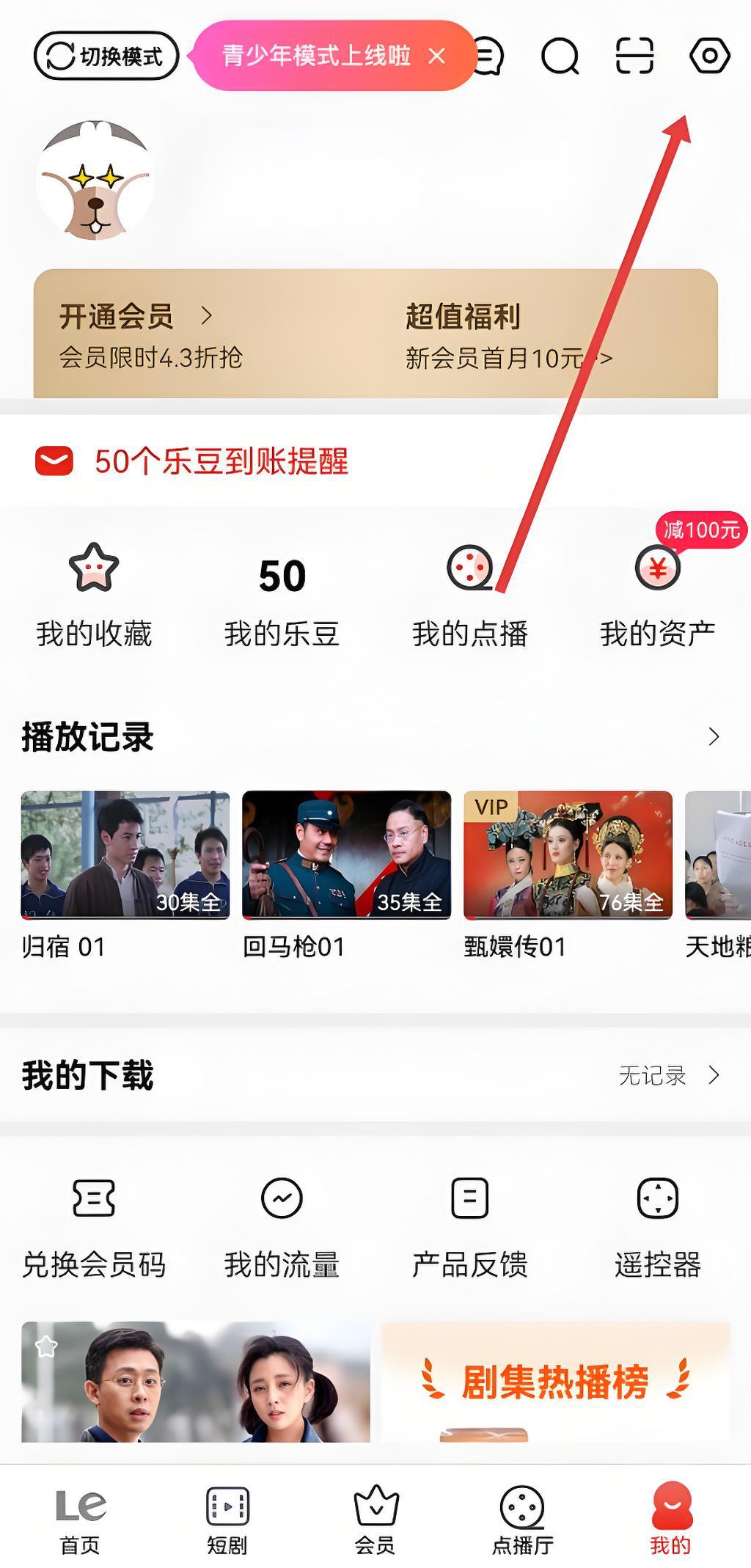This screenshot has width=751, height=1568.
Task: Tap the 切换模式 button
Action: pyautogui.click(x=106, y=56)
